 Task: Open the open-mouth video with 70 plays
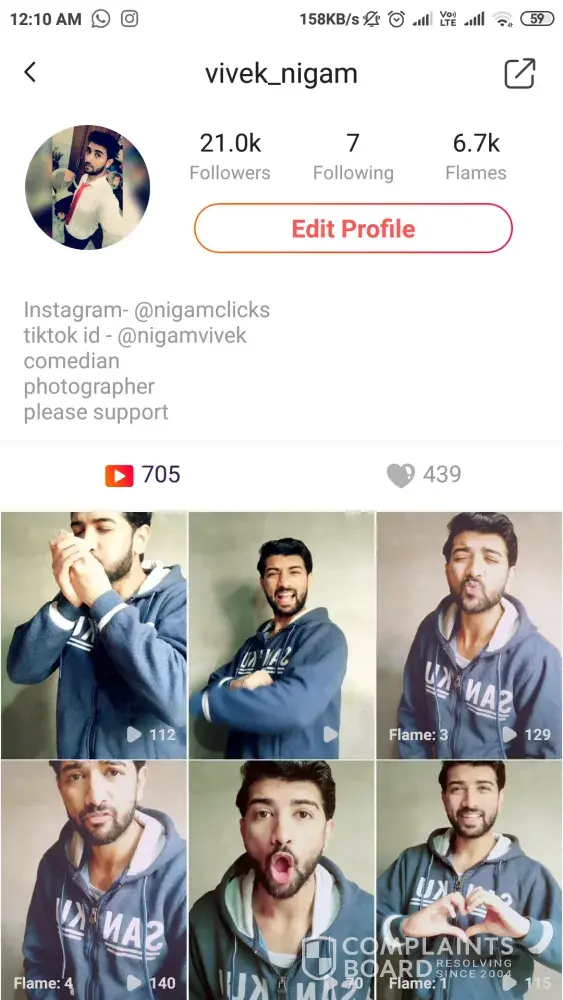(281, 880)
